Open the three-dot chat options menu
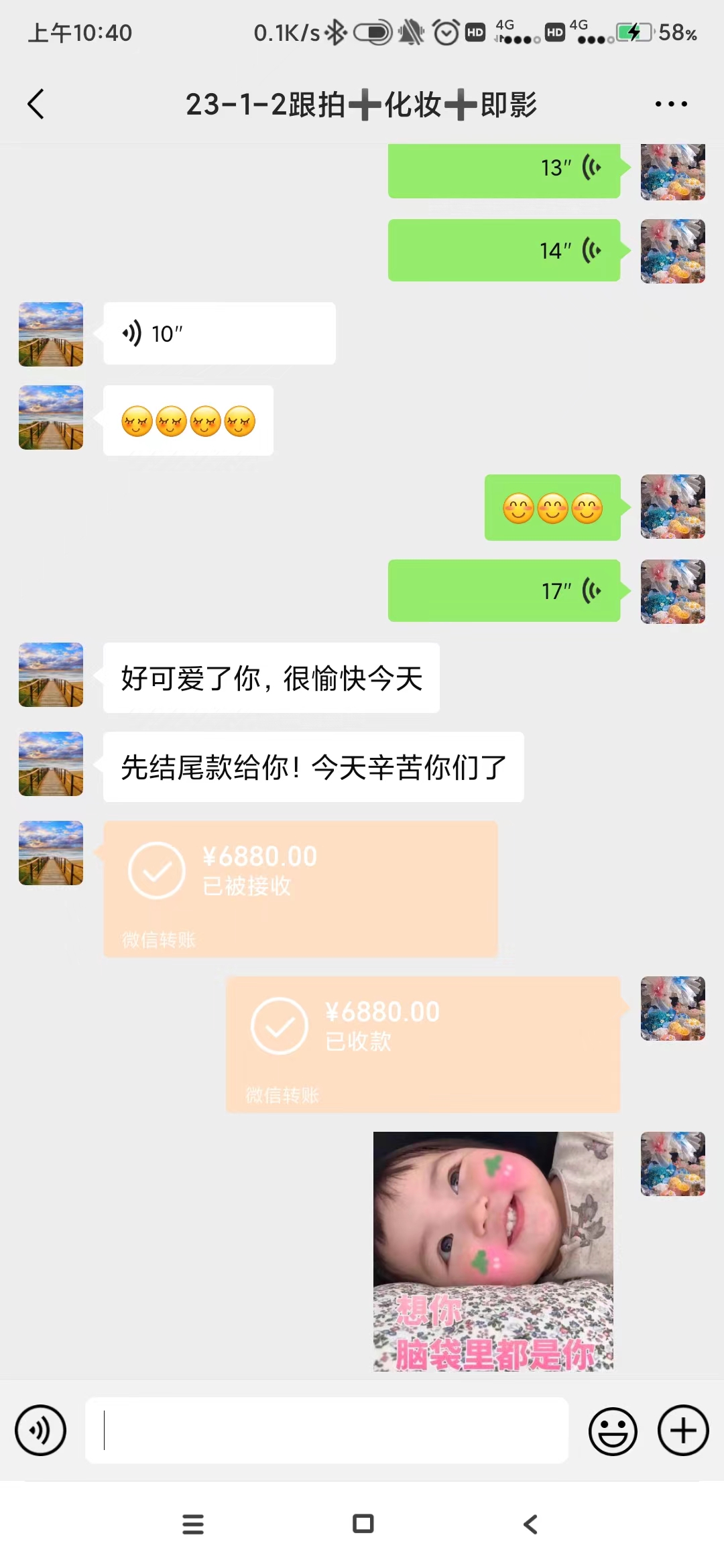 (671, 104)
